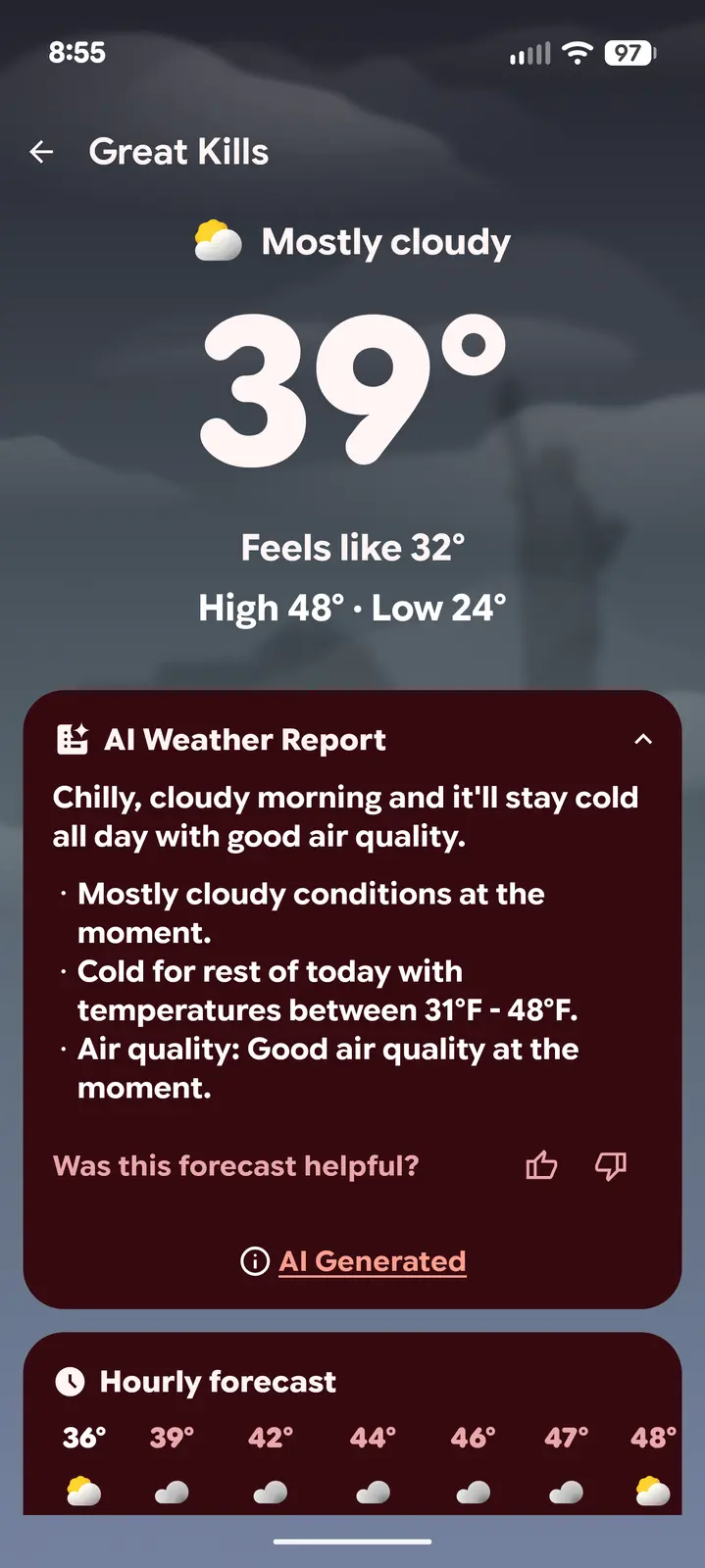The height and width of the screenshot is (1568, 705).
Task: Collapse the AI Weather Report card
Action: pos(642,740)
